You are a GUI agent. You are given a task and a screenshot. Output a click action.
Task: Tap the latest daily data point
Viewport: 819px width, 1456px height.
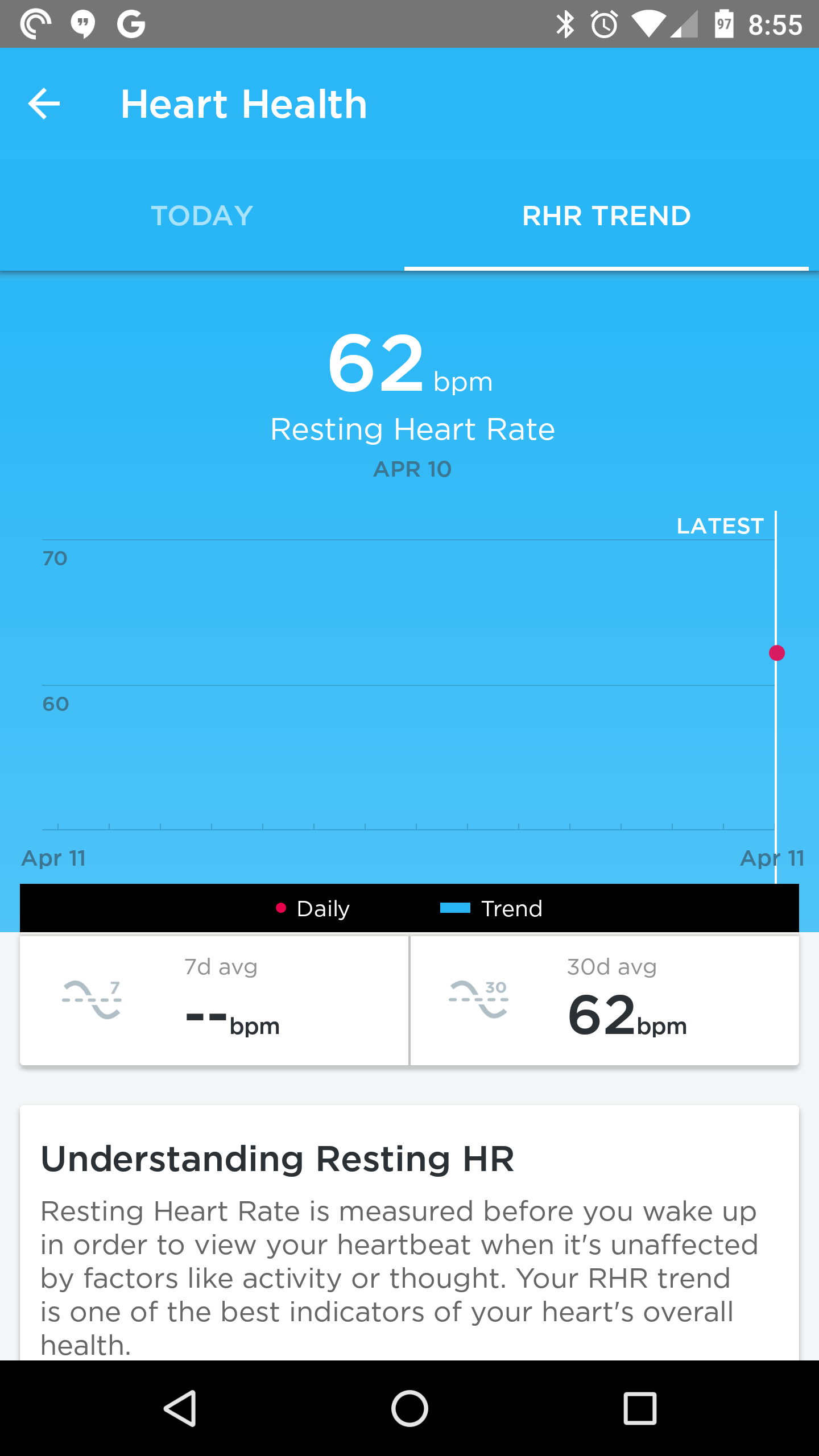(777, 653)
